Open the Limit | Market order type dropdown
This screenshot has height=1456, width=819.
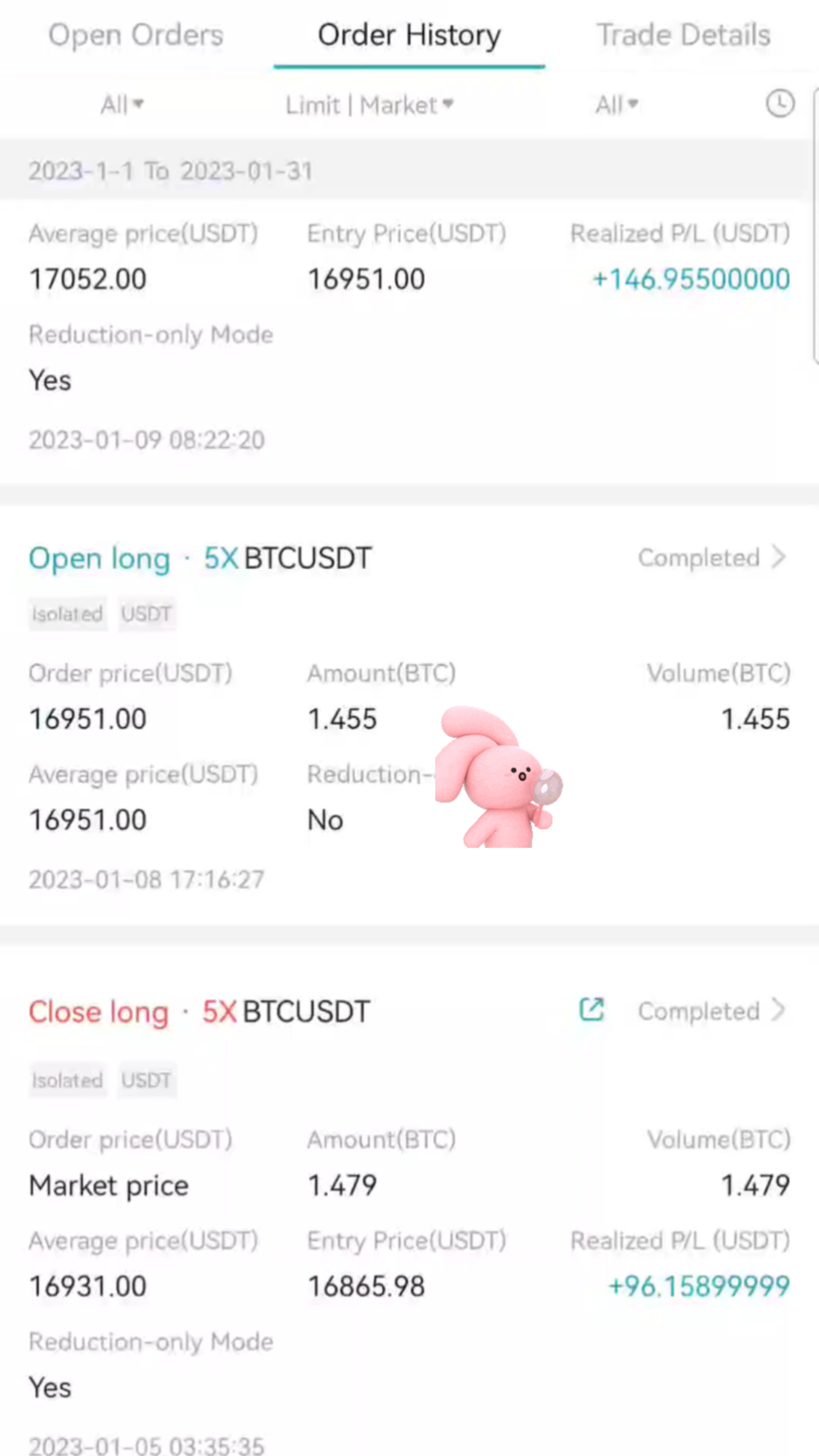[369, 104]
